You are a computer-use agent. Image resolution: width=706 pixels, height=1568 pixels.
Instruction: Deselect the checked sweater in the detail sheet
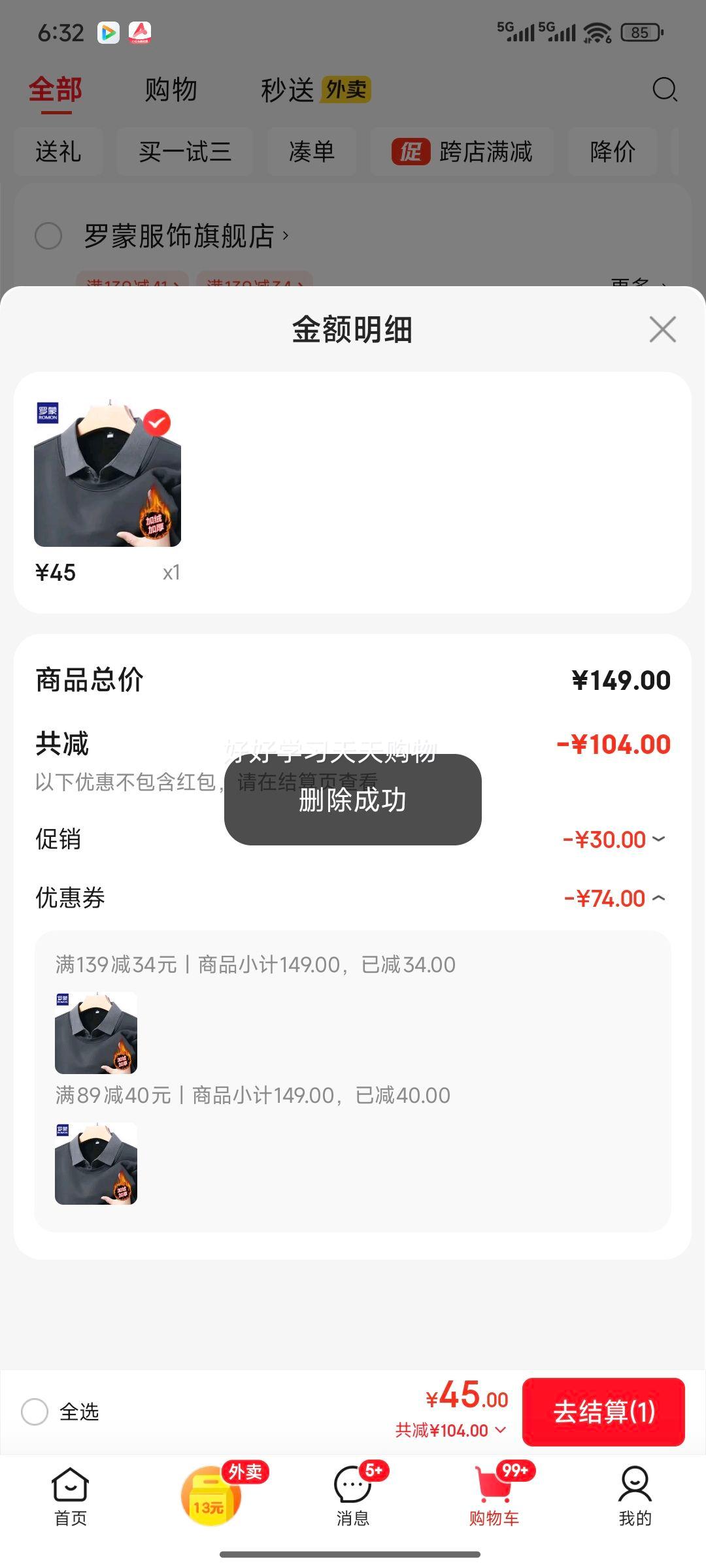(157, 423)
